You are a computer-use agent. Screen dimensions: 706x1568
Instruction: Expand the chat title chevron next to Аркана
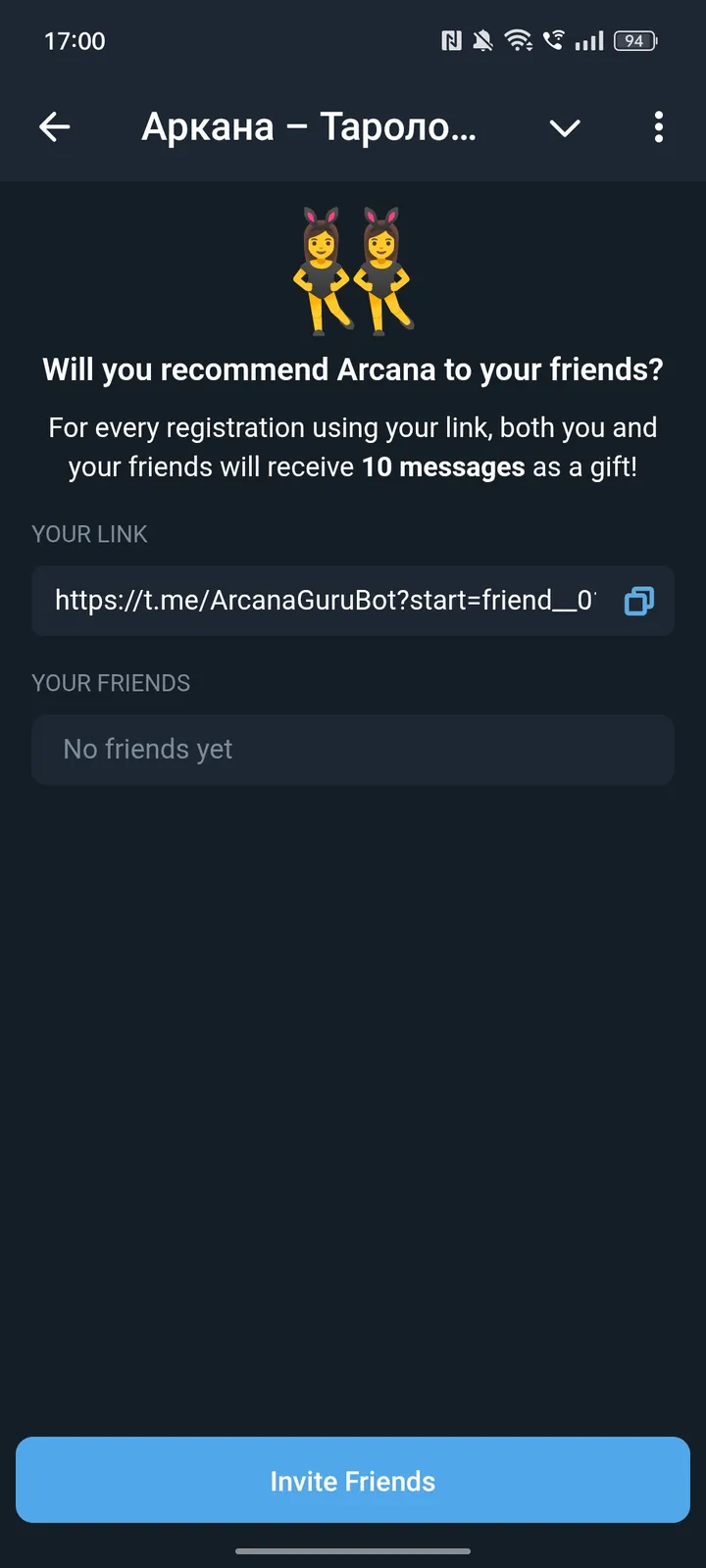point(565,127)
